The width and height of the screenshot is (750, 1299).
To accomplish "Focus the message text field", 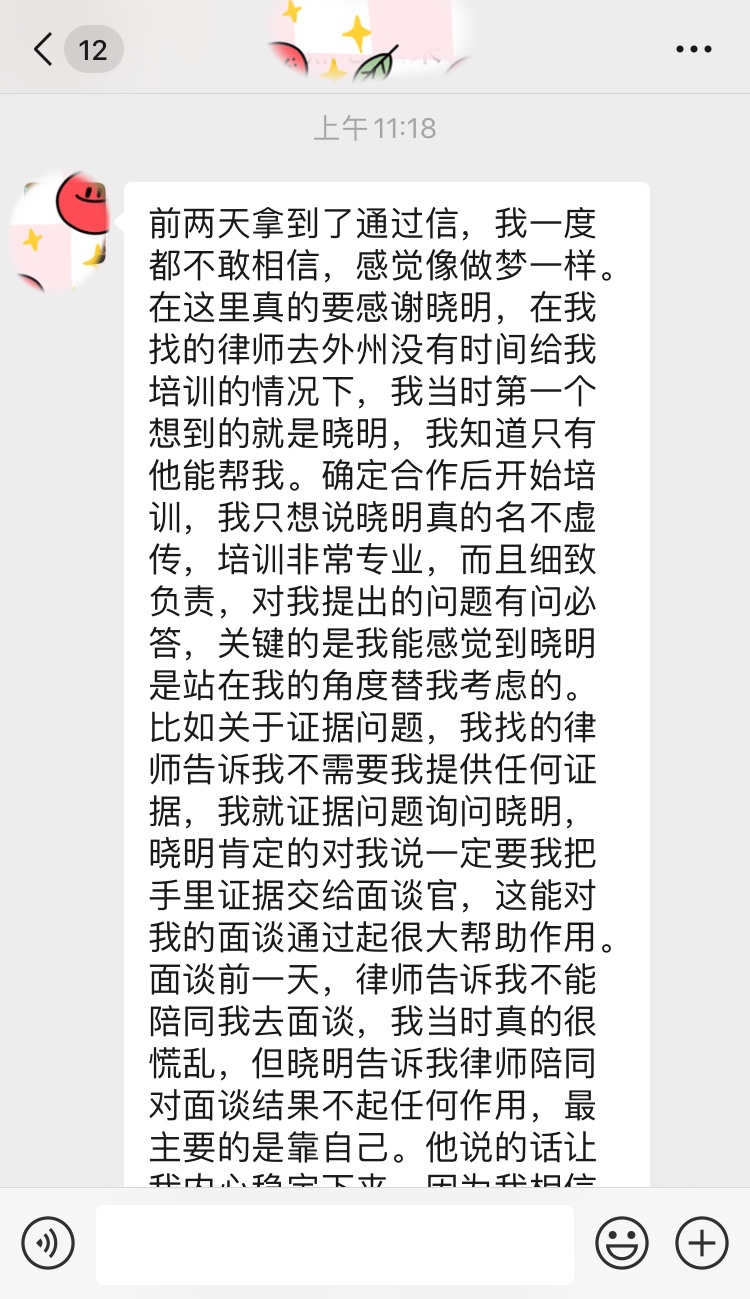I will click(335, 1244).
